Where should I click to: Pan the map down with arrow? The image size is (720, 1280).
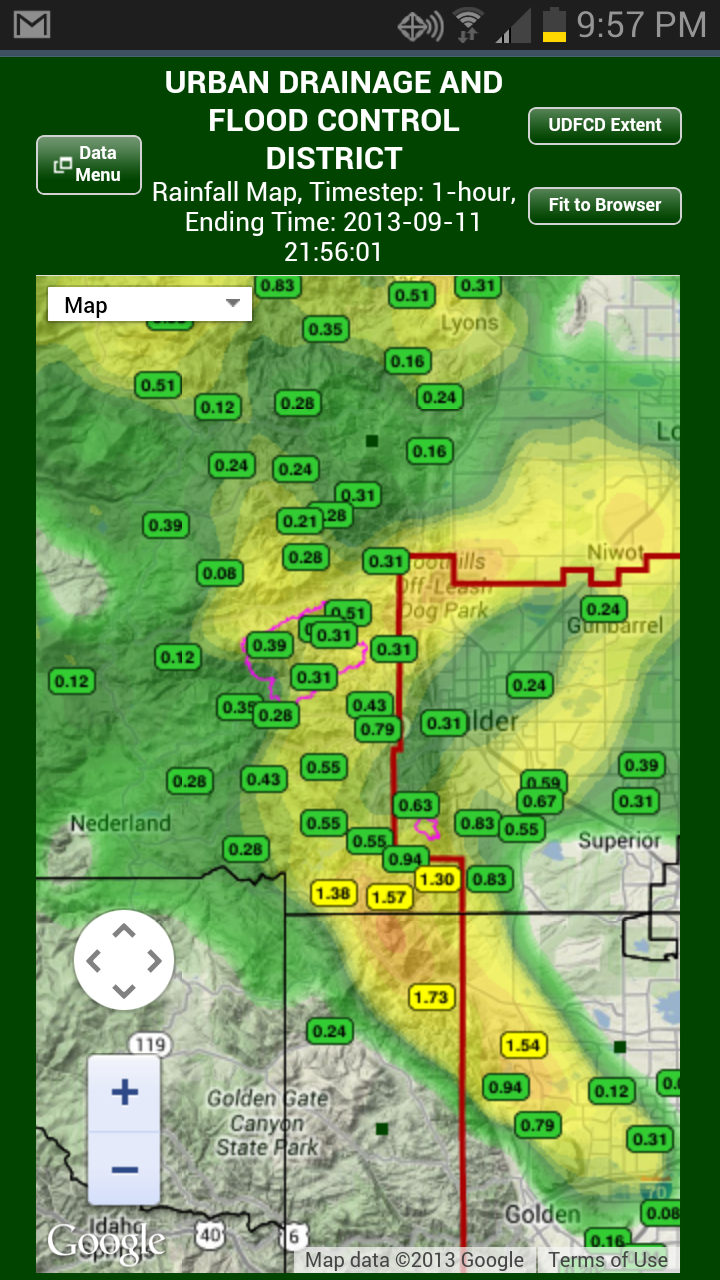point(124,991)
